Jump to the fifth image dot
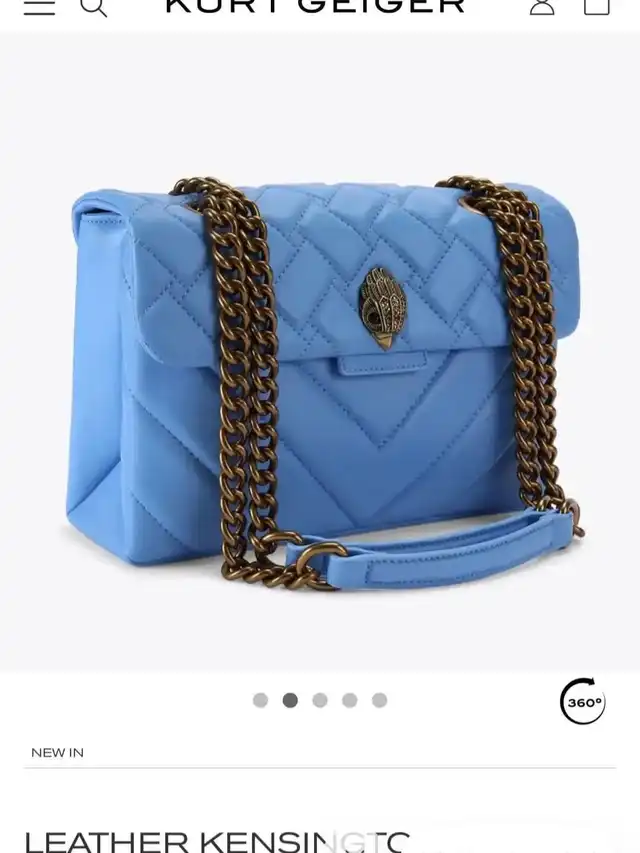Viewport: 640px width, 853px height. (379, 700)
